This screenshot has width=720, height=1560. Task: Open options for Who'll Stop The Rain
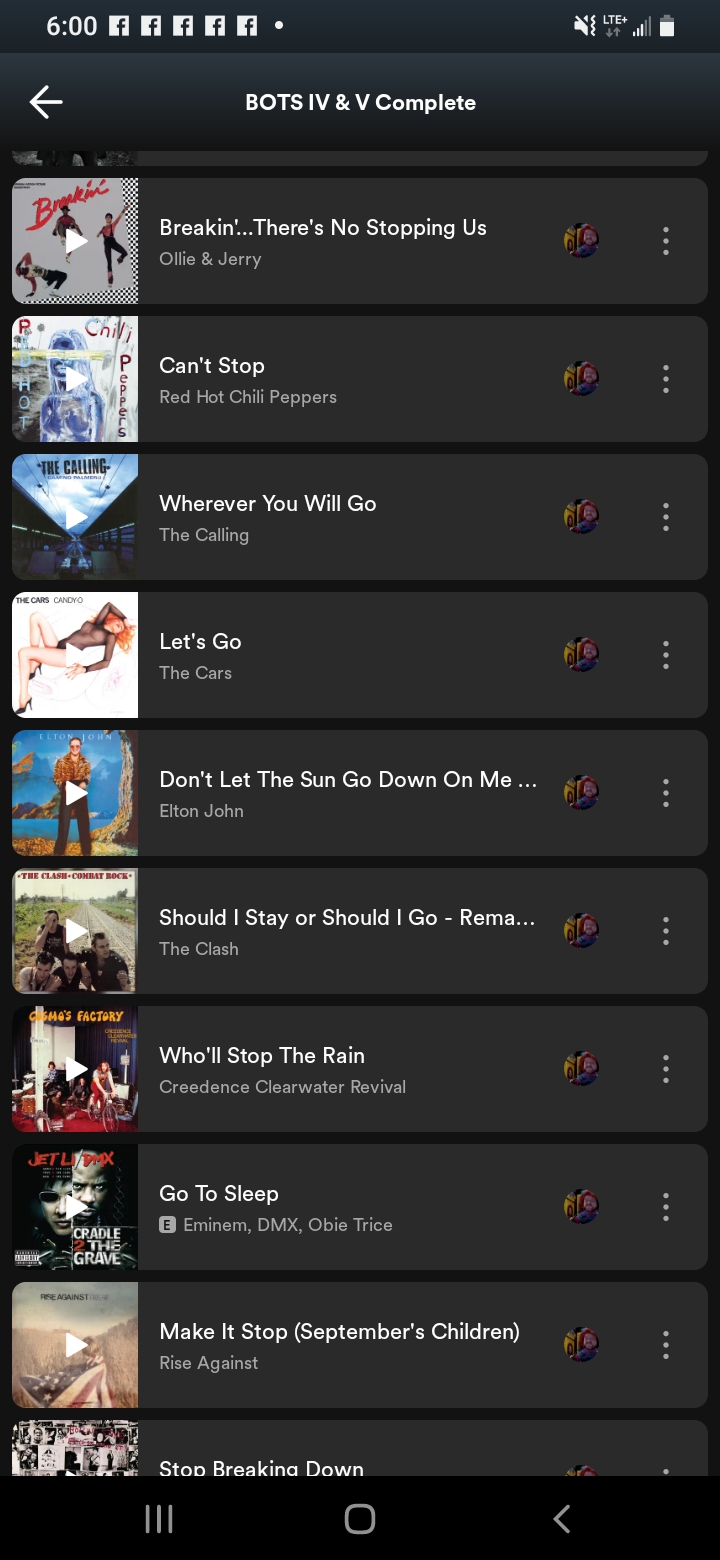665,1069
